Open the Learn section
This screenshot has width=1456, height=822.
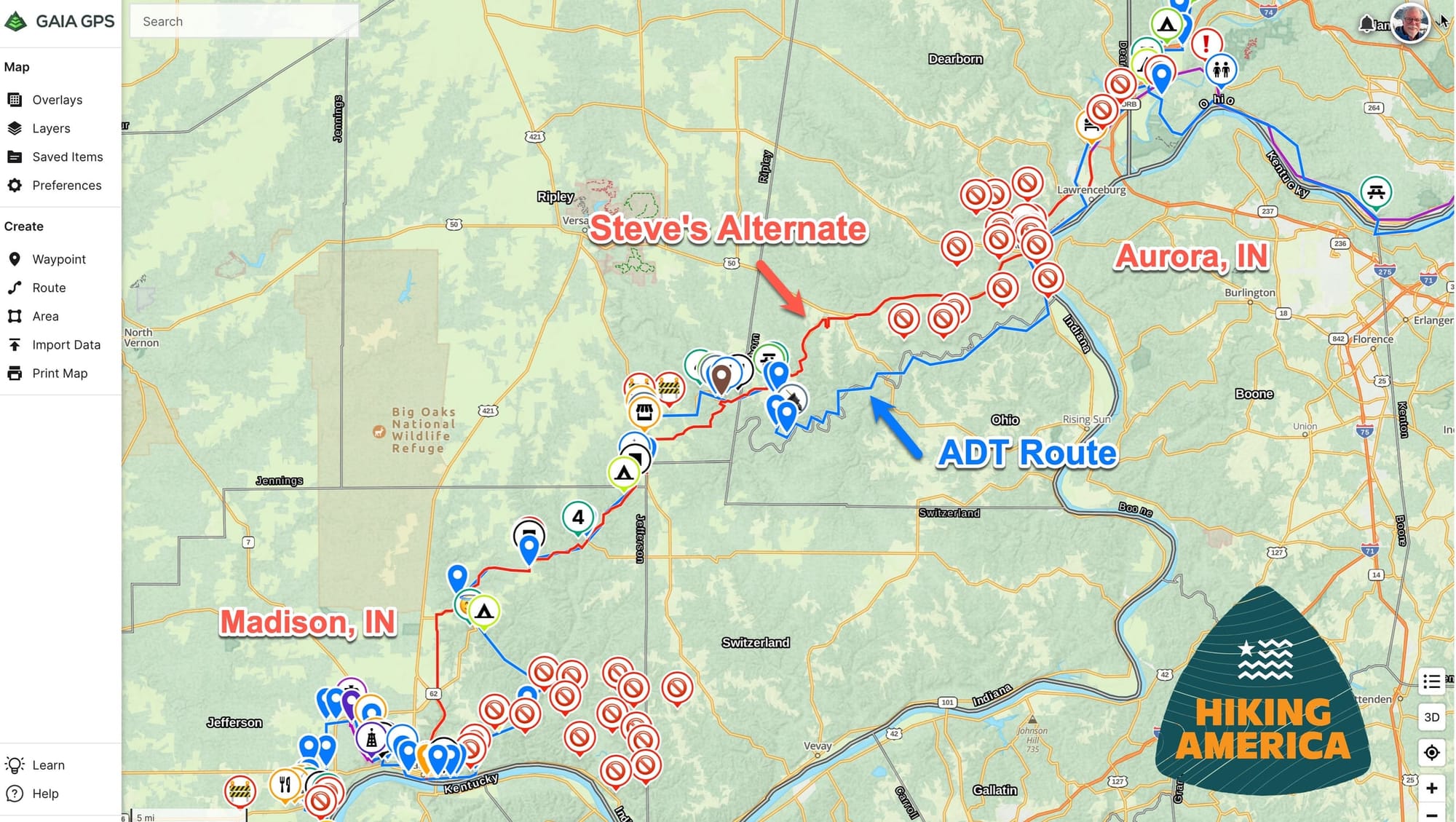point(48,764)
